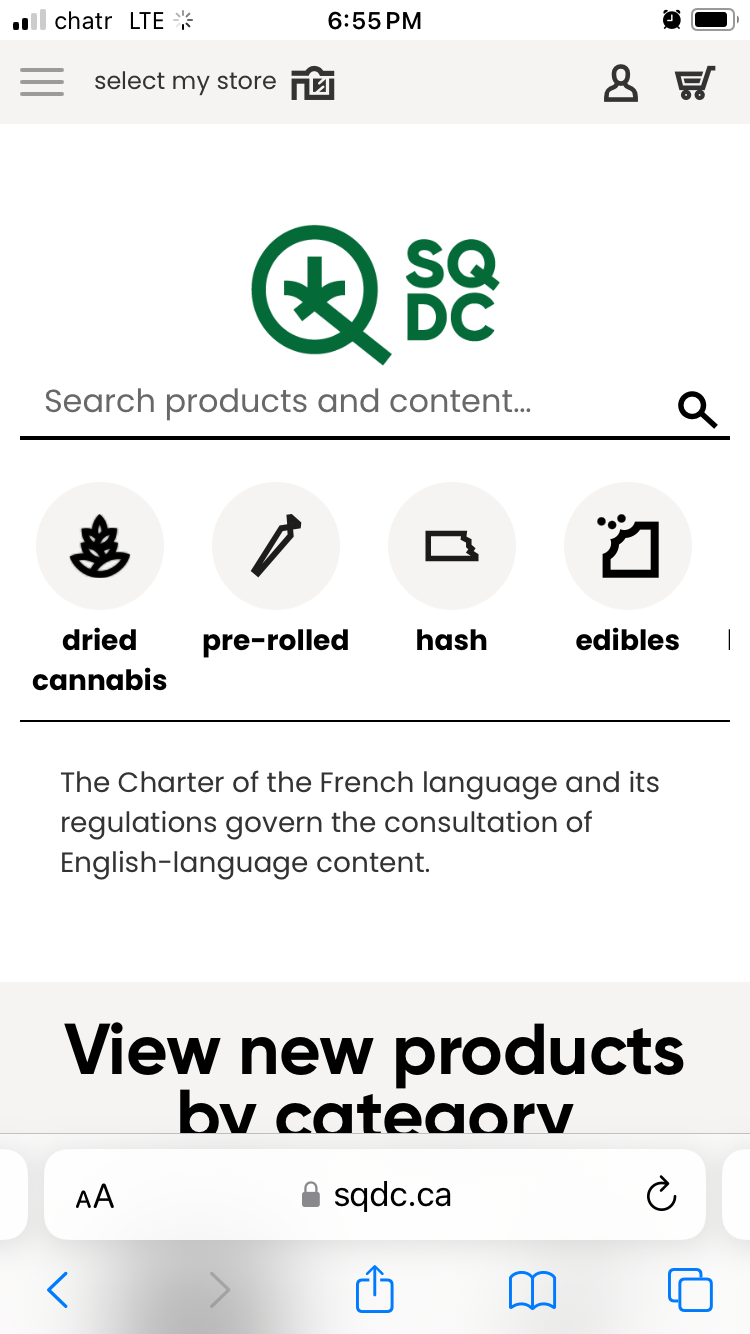Share this page via share icon

coord(375,1288)
